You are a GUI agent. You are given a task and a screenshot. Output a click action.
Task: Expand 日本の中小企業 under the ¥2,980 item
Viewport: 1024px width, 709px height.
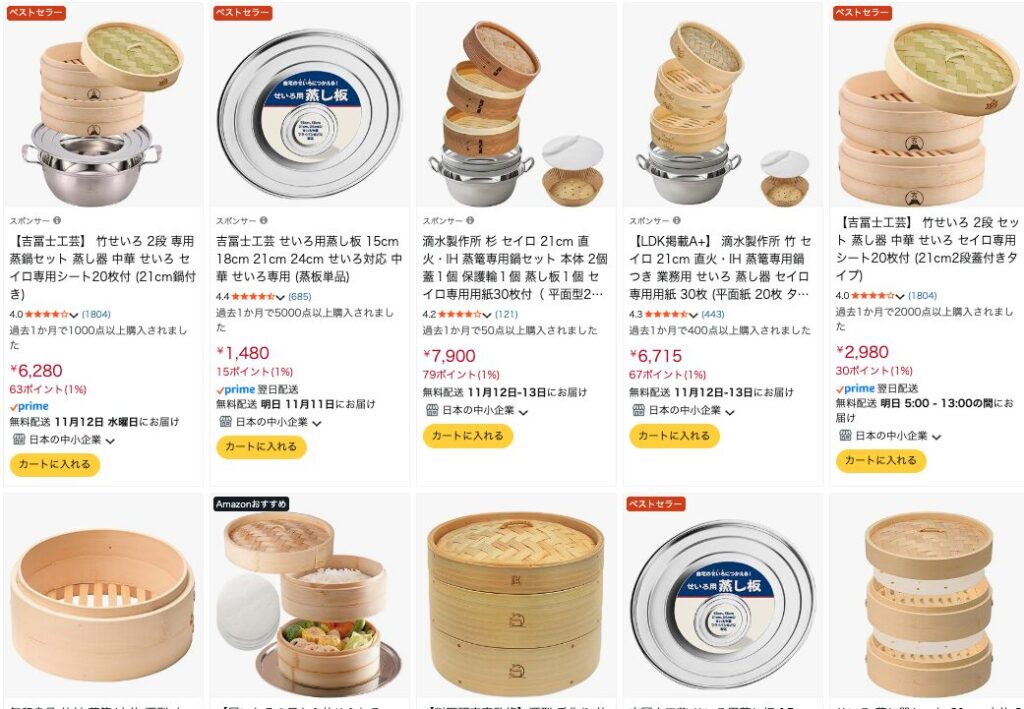pos(890,436)
